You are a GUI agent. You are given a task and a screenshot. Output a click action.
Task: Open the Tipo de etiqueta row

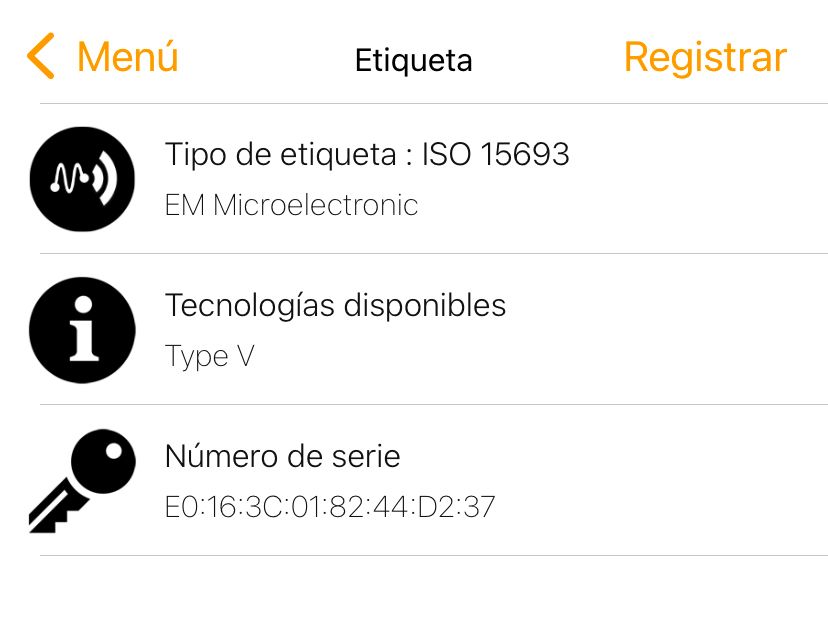pyautogui.click(x=414, y=179)
